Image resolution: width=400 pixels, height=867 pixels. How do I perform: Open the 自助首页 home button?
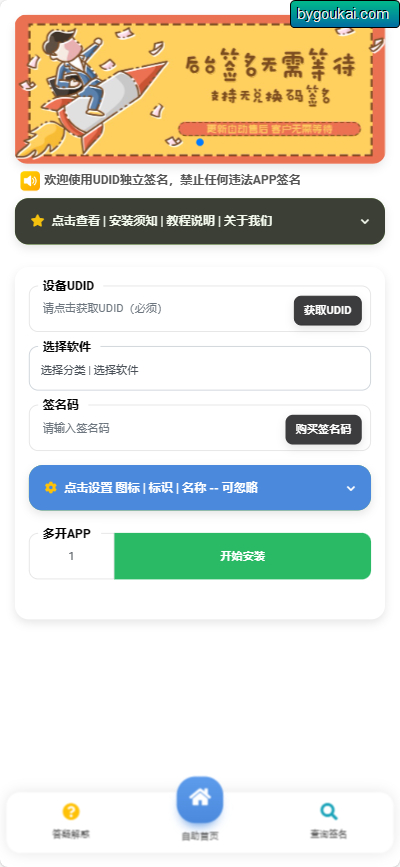tap(200, 800)
